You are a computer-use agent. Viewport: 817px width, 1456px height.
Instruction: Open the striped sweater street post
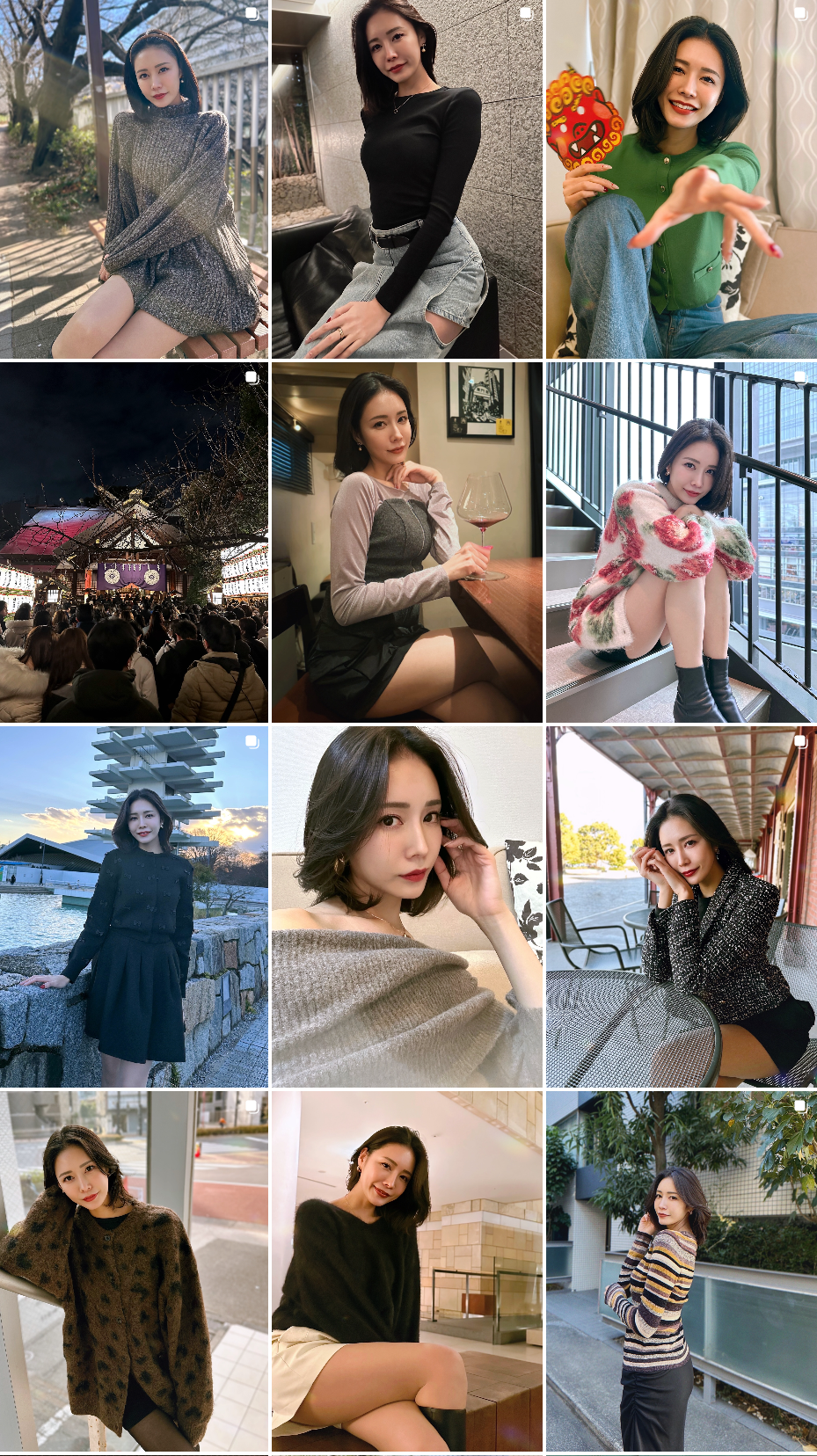click(x=681, y=1270)
